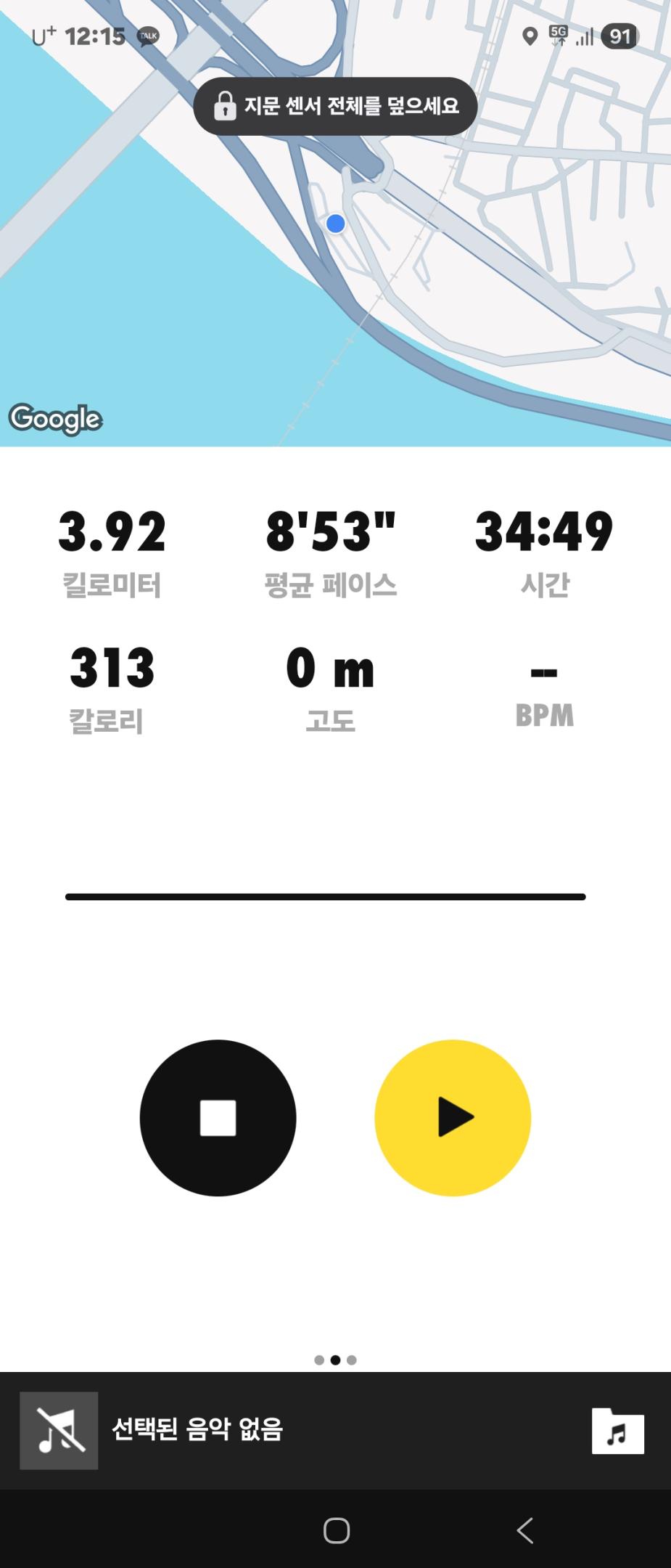Stop the run with the black stop button
The height and width of the screenshot is (1568, 671).
(x=218, y=1118)
